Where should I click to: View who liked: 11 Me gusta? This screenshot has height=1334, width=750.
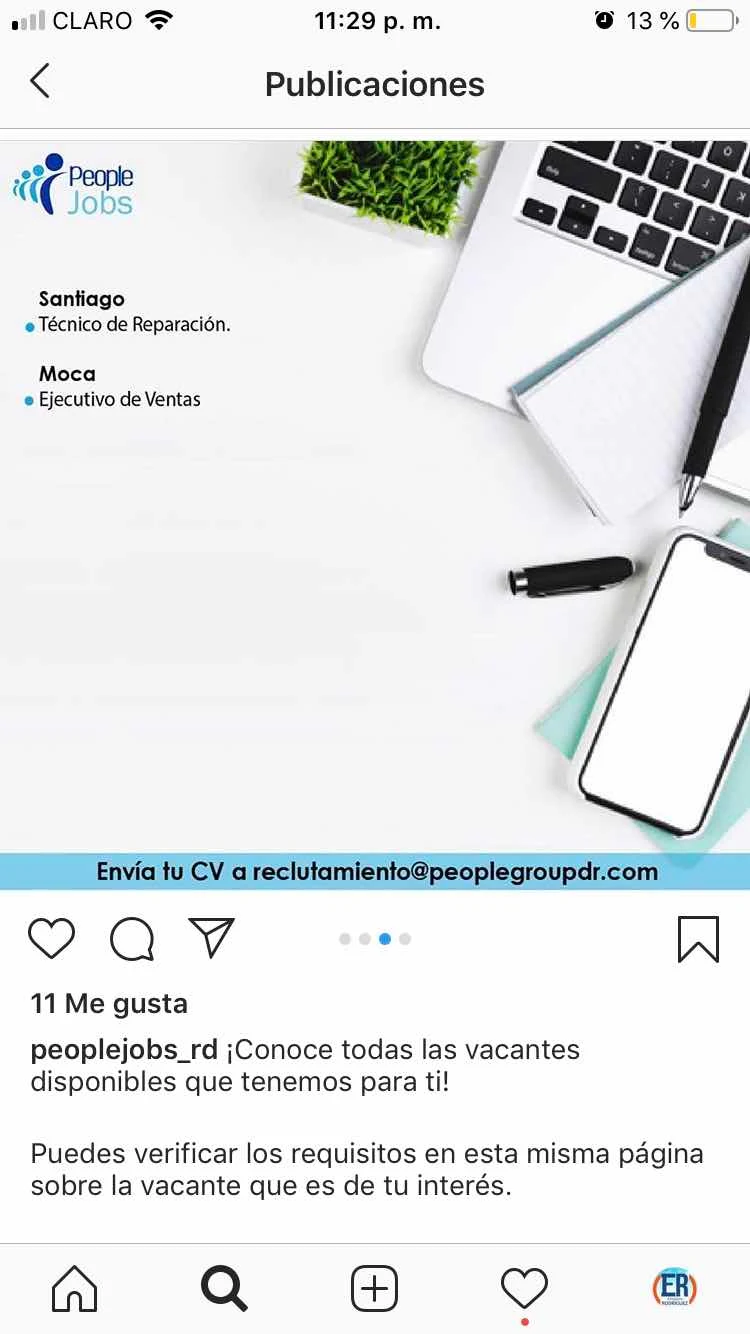click(109, 1003)
